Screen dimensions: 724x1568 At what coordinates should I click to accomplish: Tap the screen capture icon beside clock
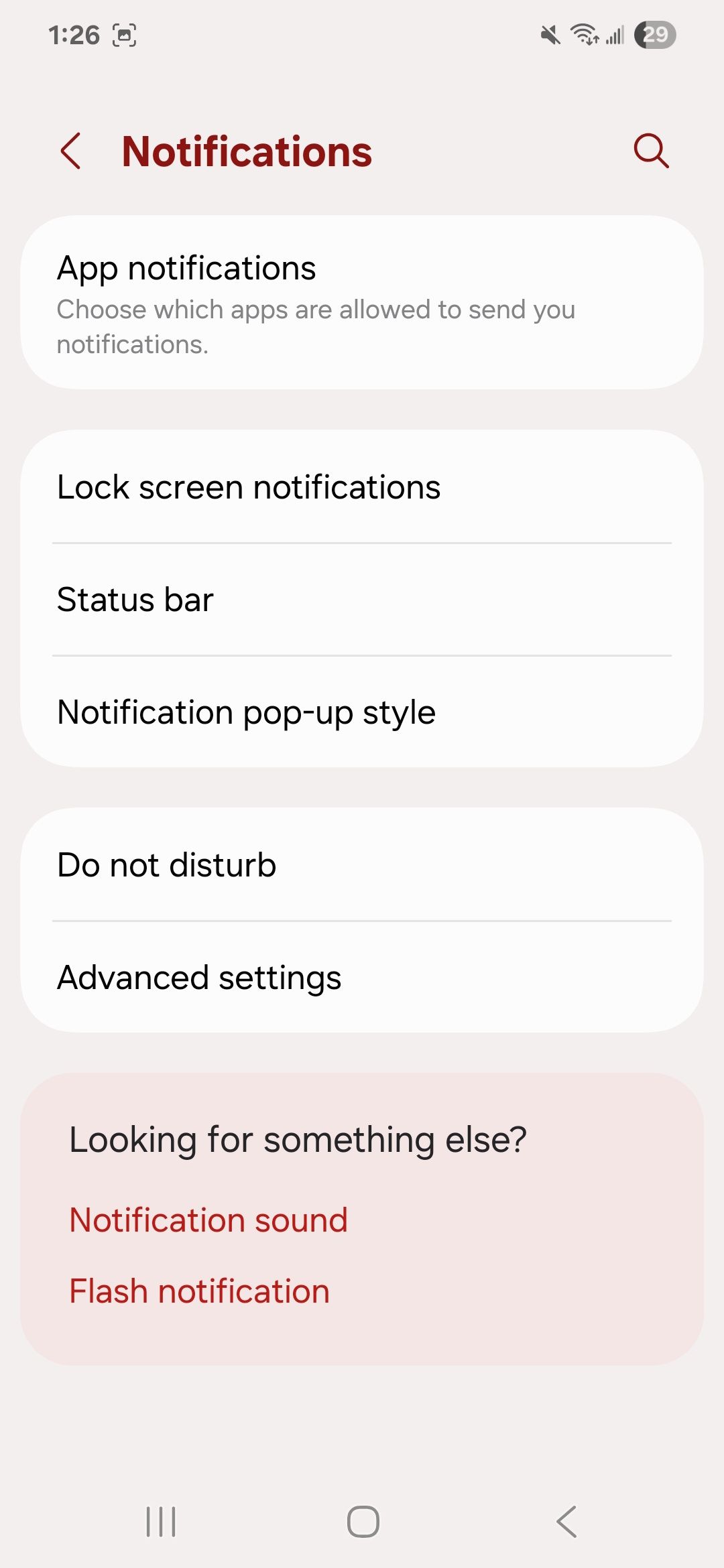pos(125,35)
